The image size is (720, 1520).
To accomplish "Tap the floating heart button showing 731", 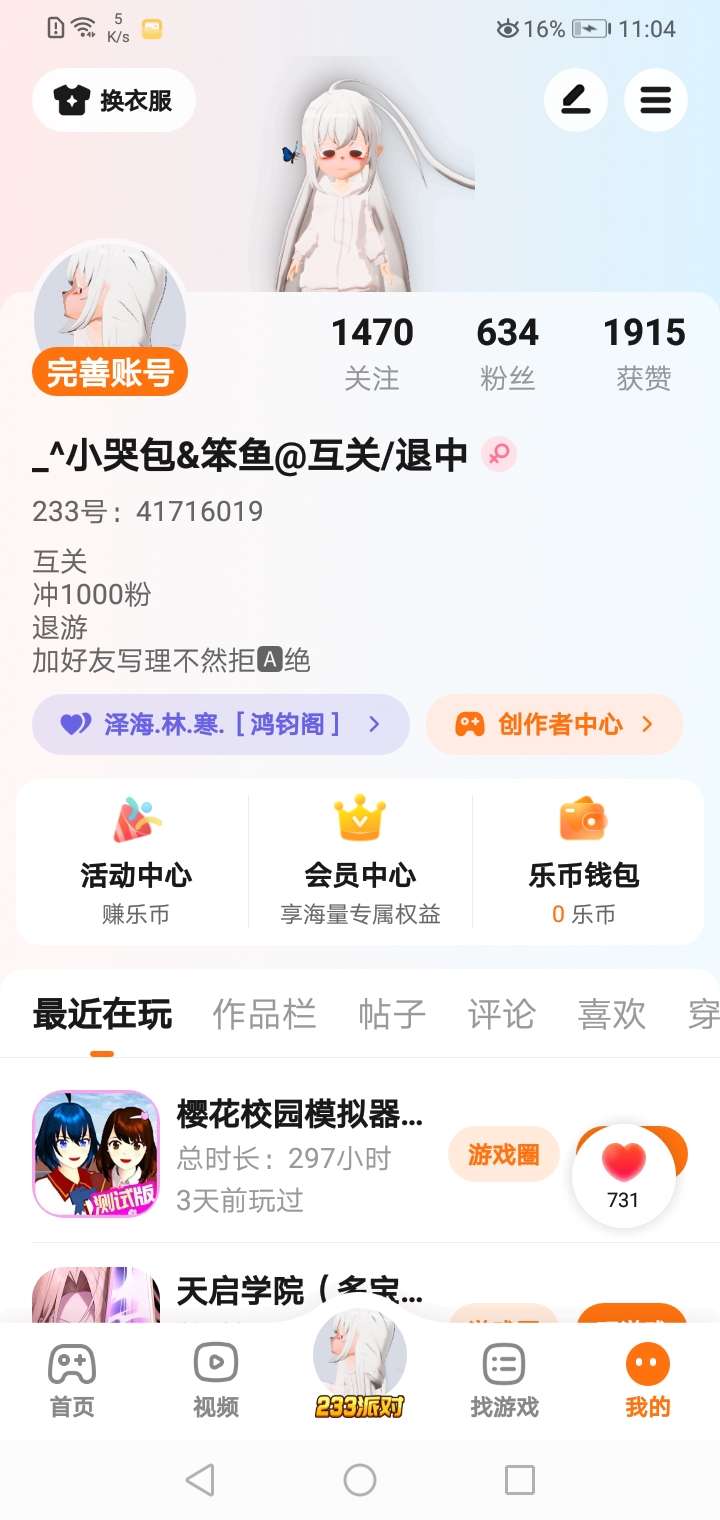I will [623, 1176].
